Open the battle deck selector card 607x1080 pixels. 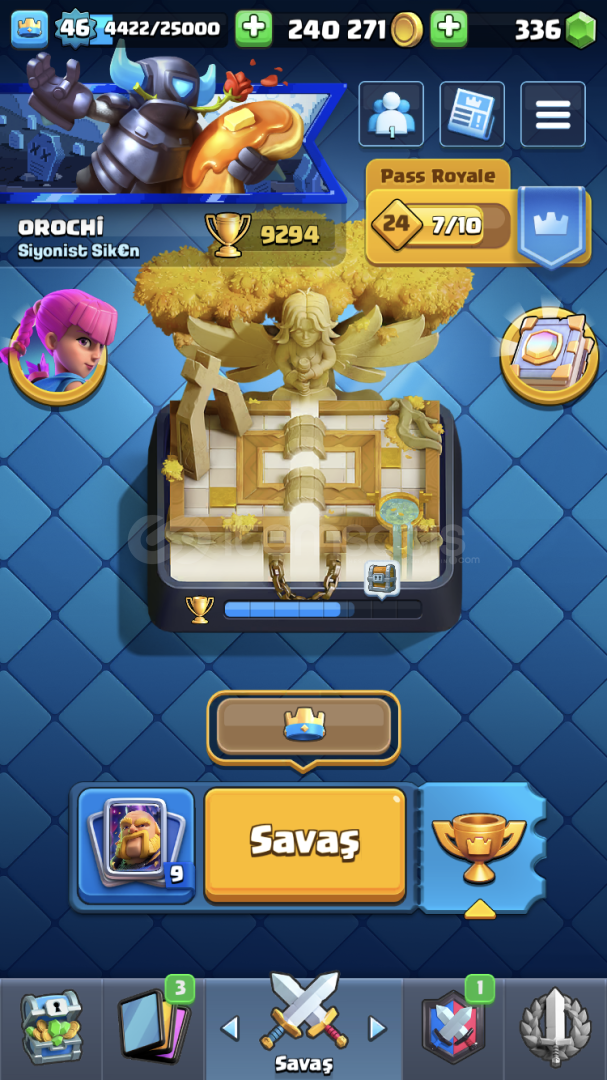point(136,847)
